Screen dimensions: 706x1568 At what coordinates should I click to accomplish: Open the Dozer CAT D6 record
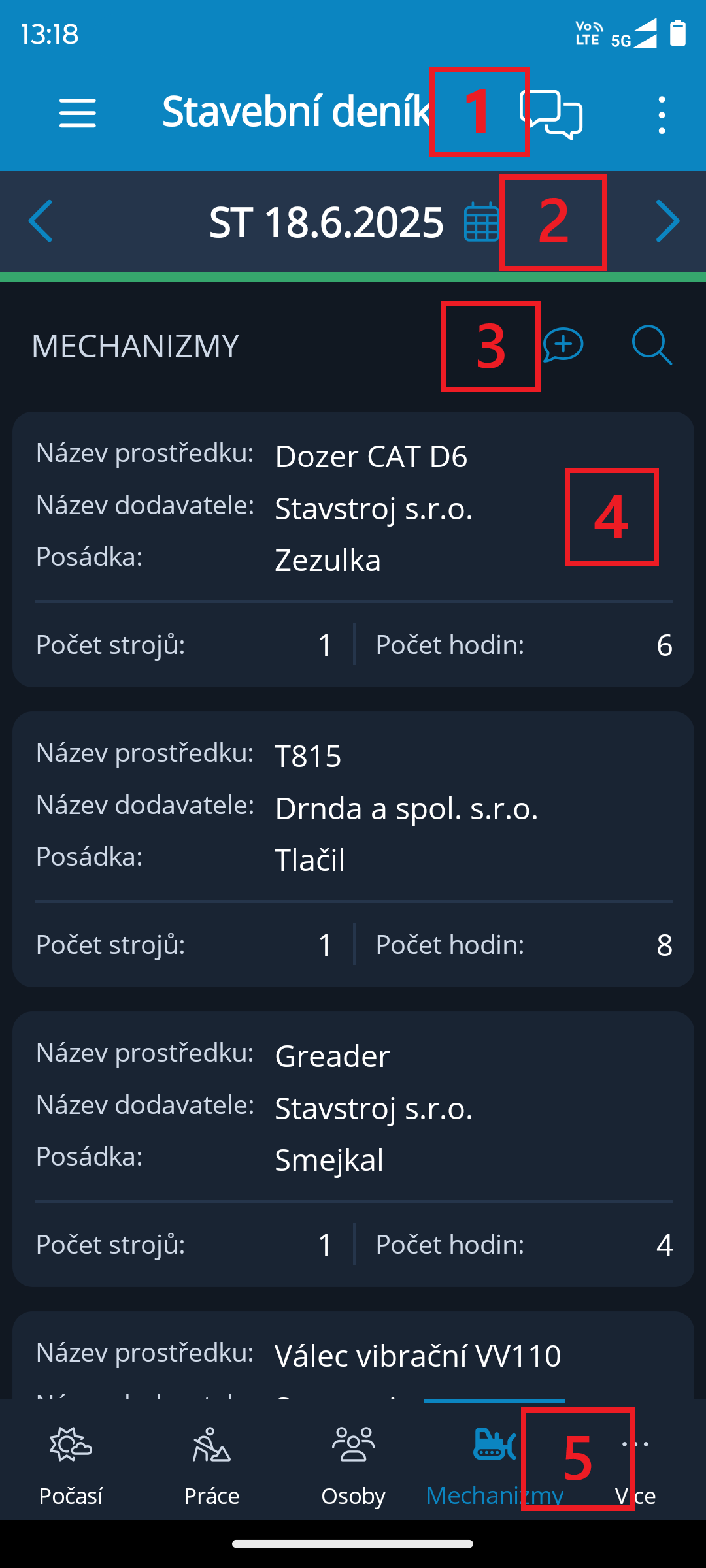353,549
